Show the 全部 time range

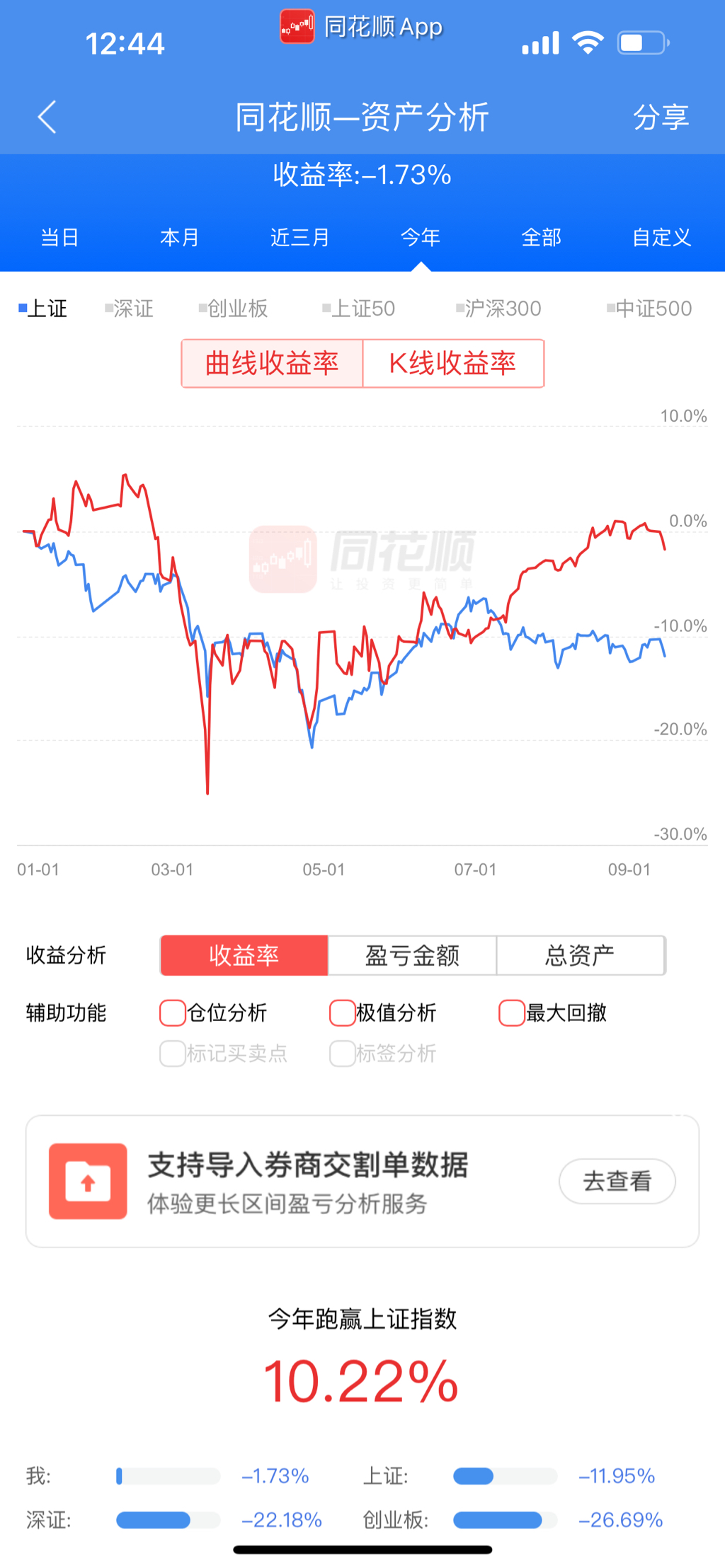541,238
